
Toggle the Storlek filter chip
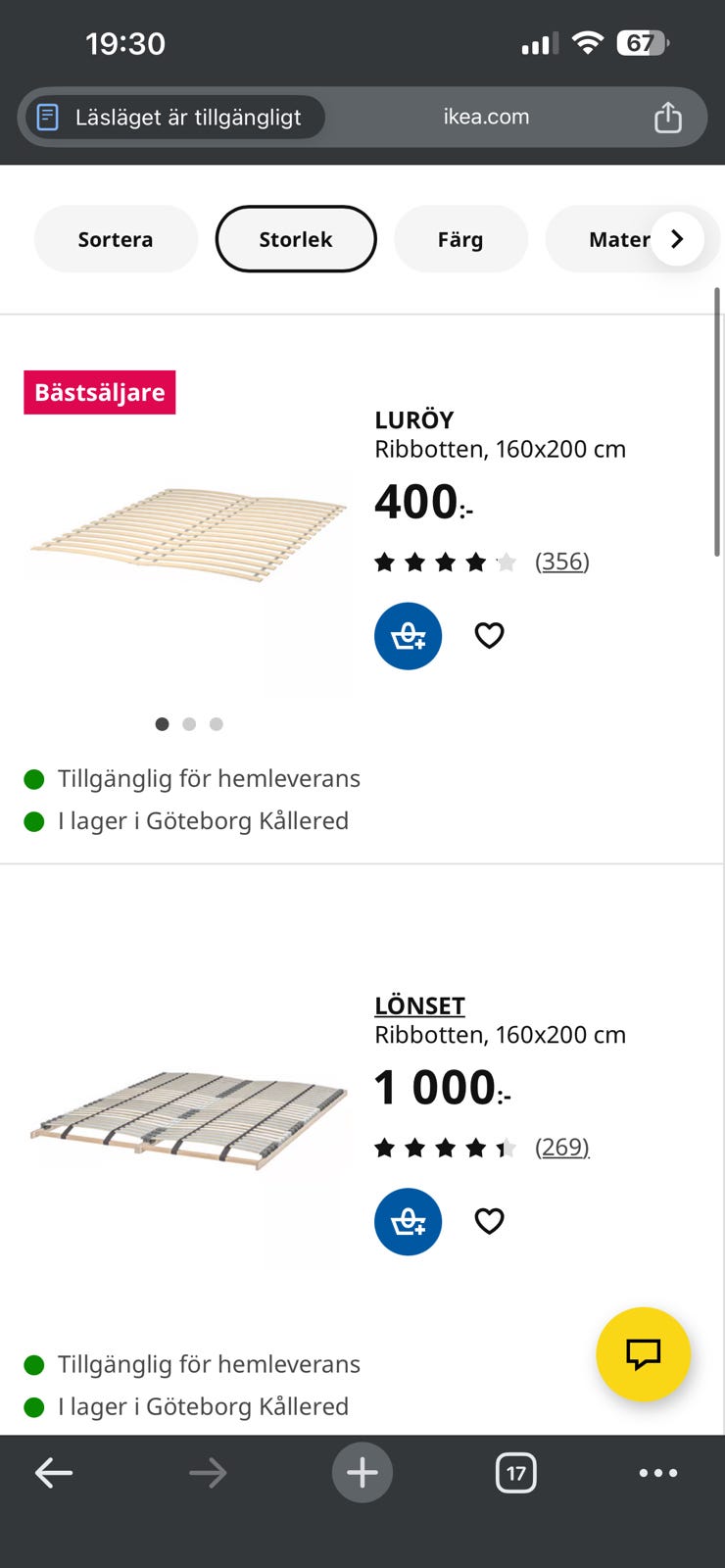pos(296,238)
